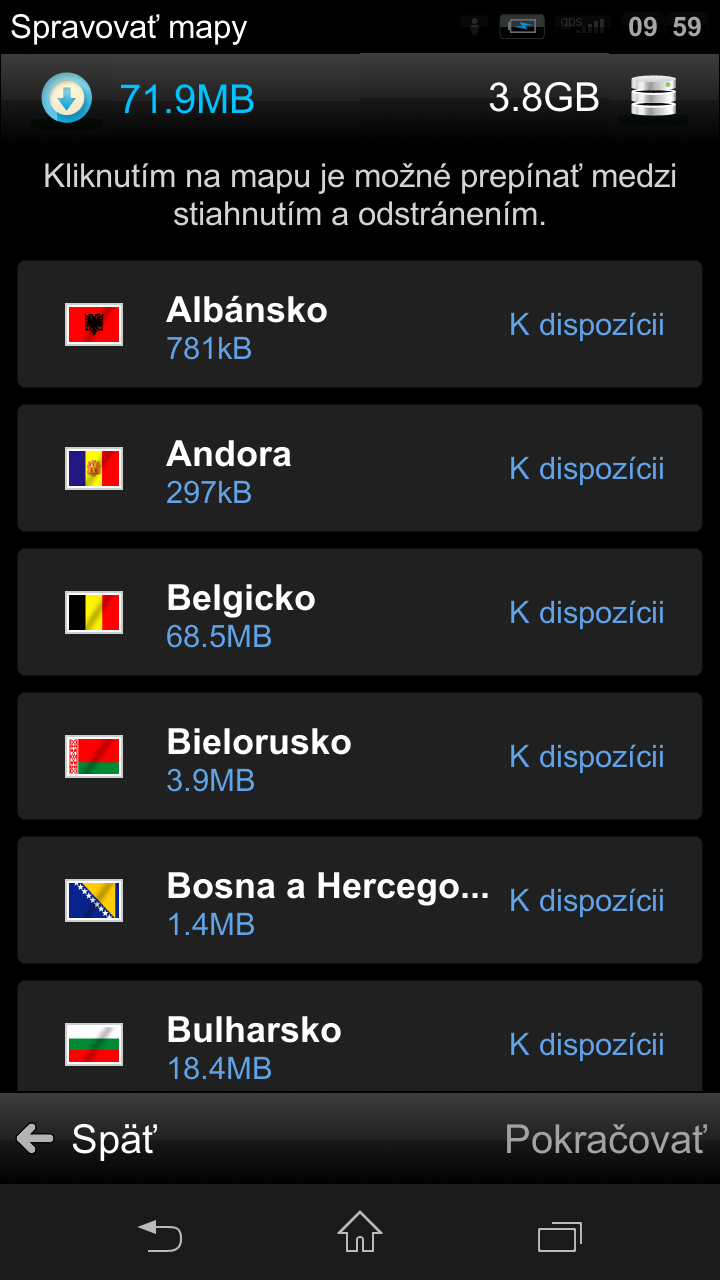
Task: Go to the home screen
Action: 360,1234
